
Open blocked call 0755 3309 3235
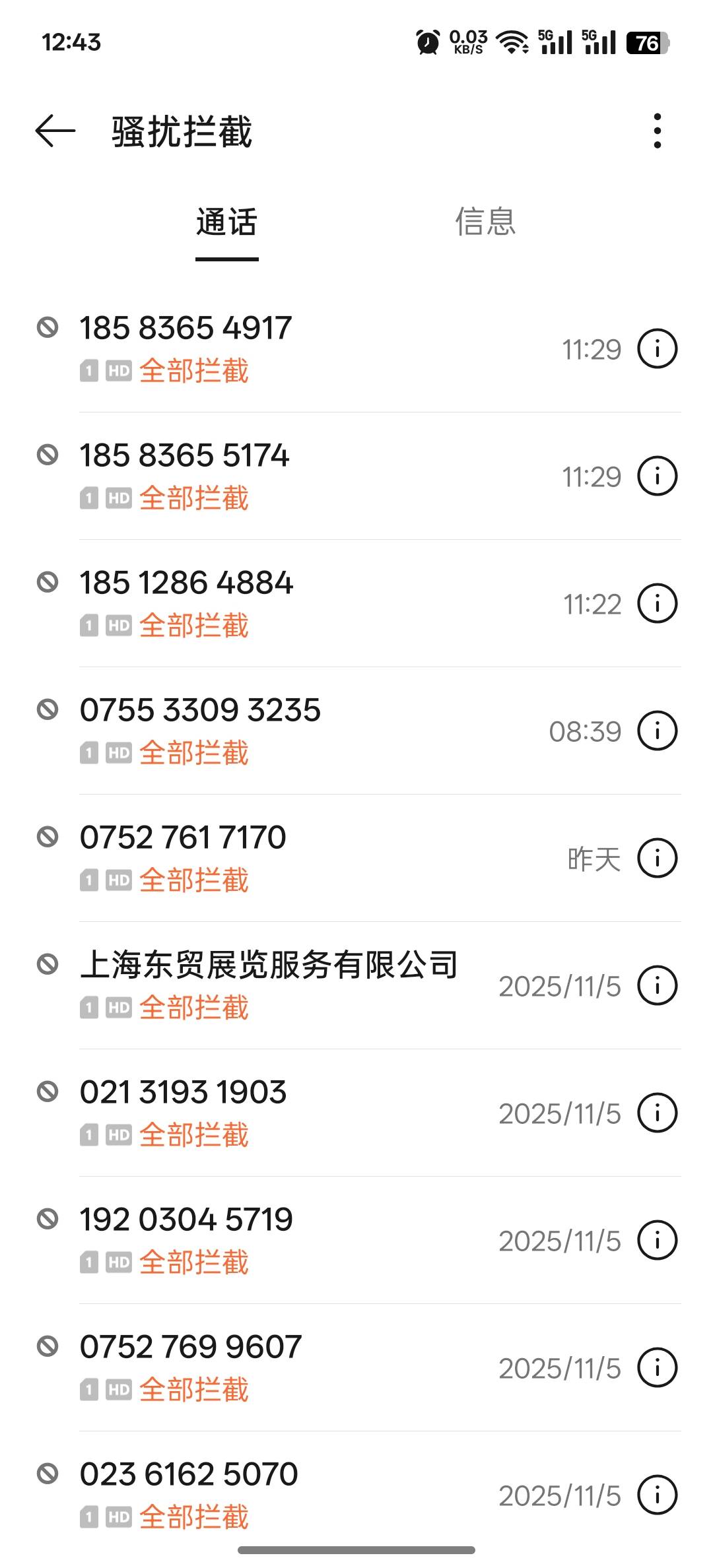click(x=200, y=710)
